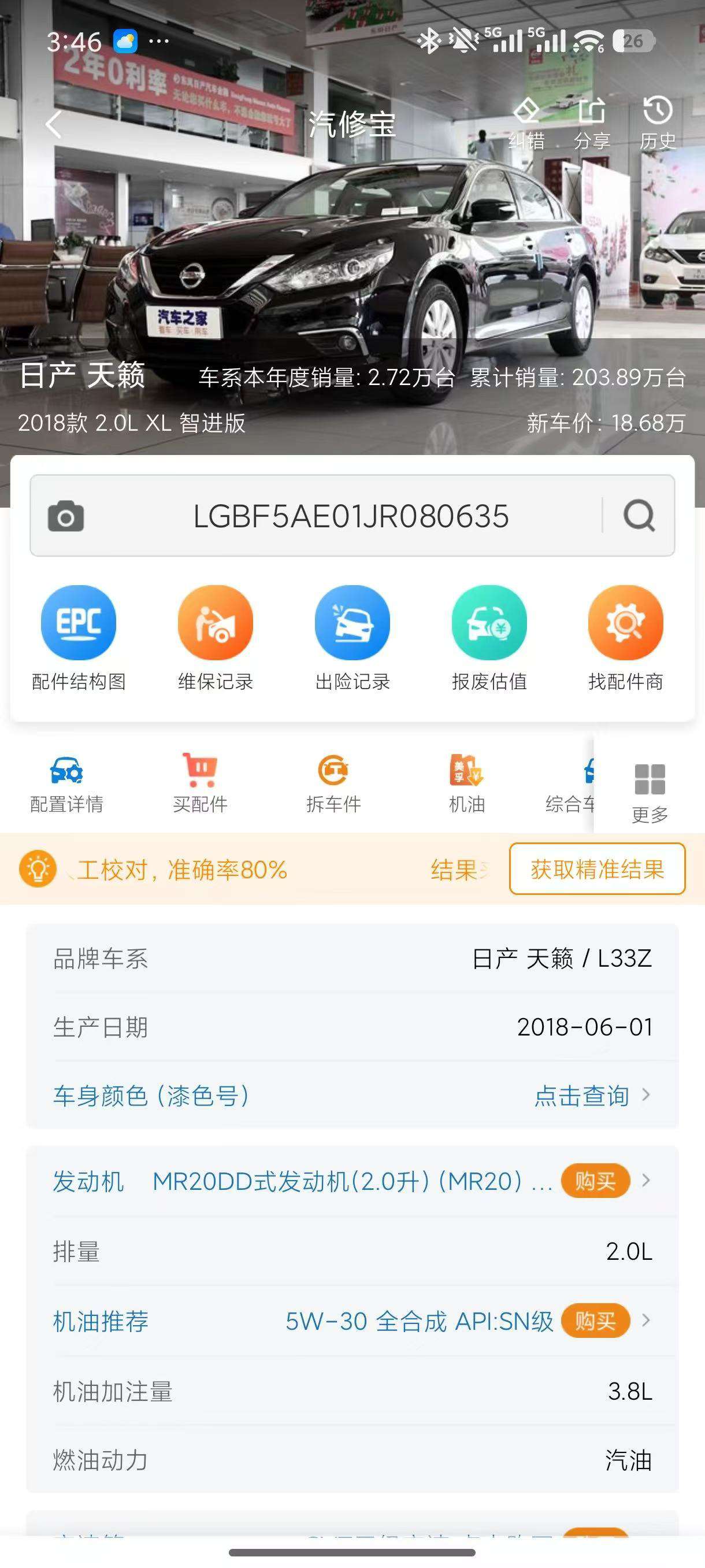
Task: Switch to the 配置详情 tab
Action: pyautogui.click(x=66, y=785)
